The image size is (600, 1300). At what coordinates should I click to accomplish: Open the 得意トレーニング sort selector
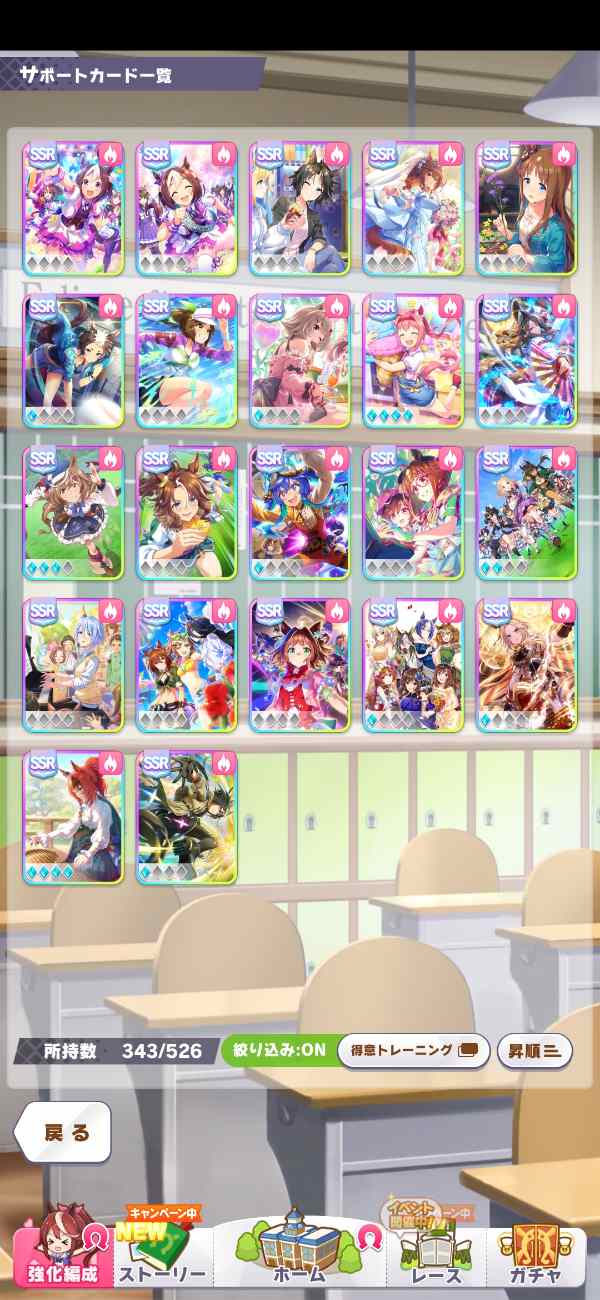413,1051
